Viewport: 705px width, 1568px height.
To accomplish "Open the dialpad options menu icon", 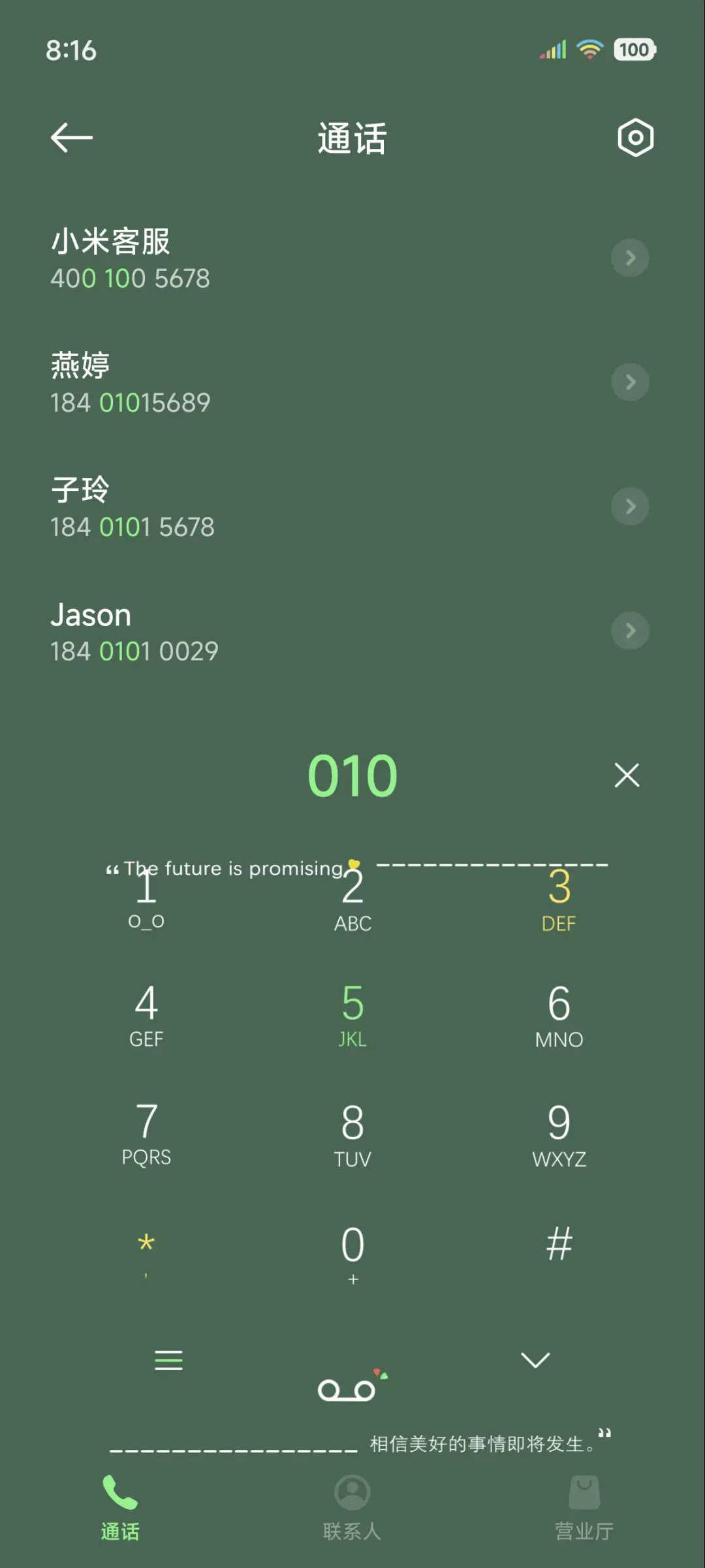I will coord(169,1361).
